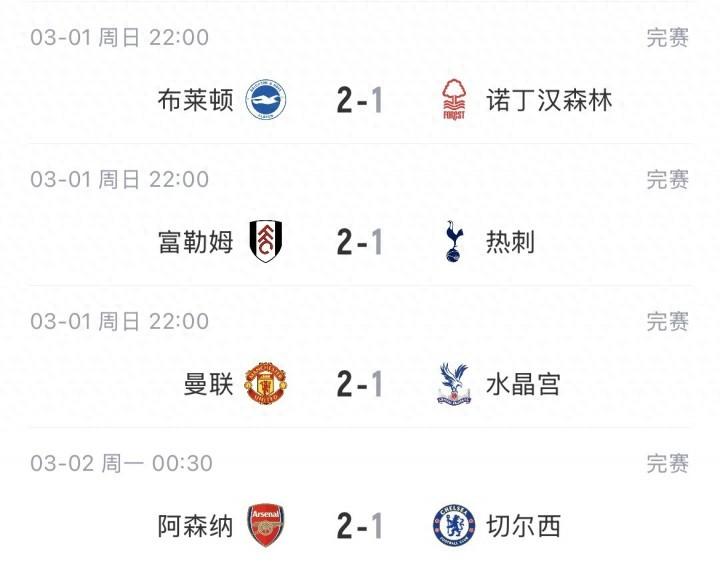Image resolution: width=720 pixels, height=563 pixels.
Task: Select the 曼联 vs 水晶宫 match row
Action: 359,384
